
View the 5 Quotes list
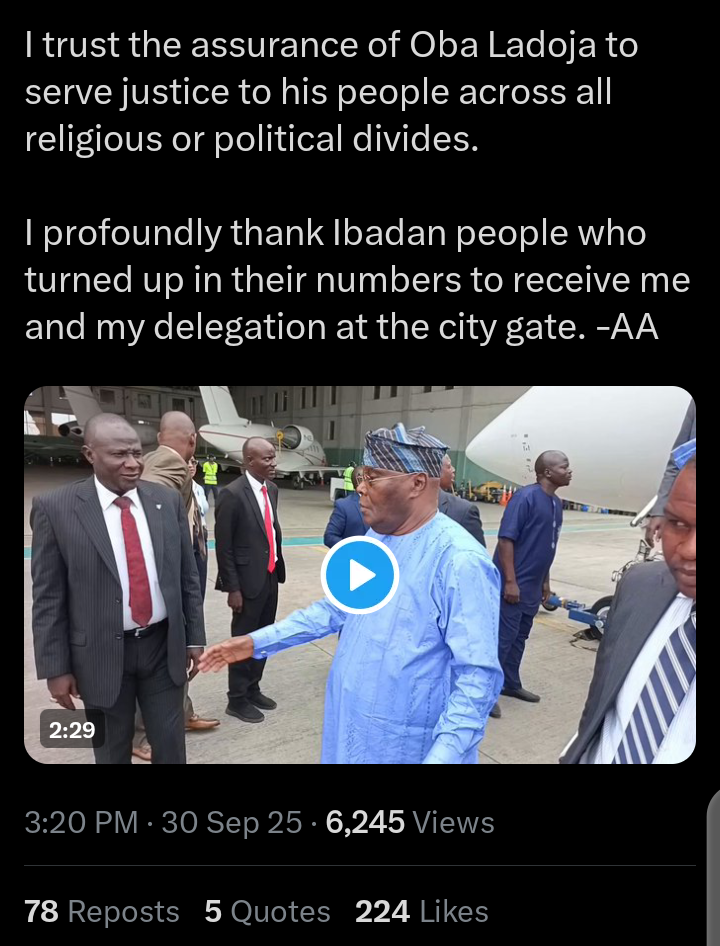267,911
